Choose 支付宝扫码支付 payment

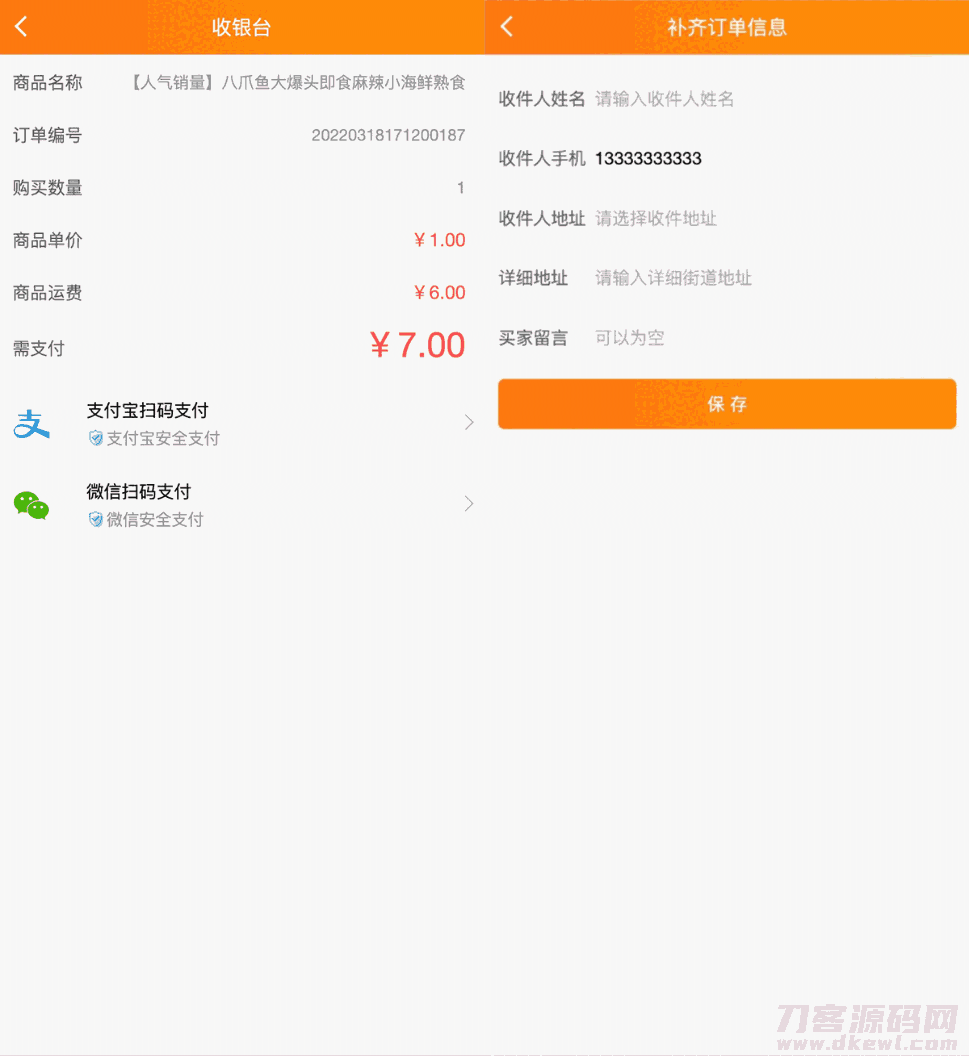(x=242, y=423)
